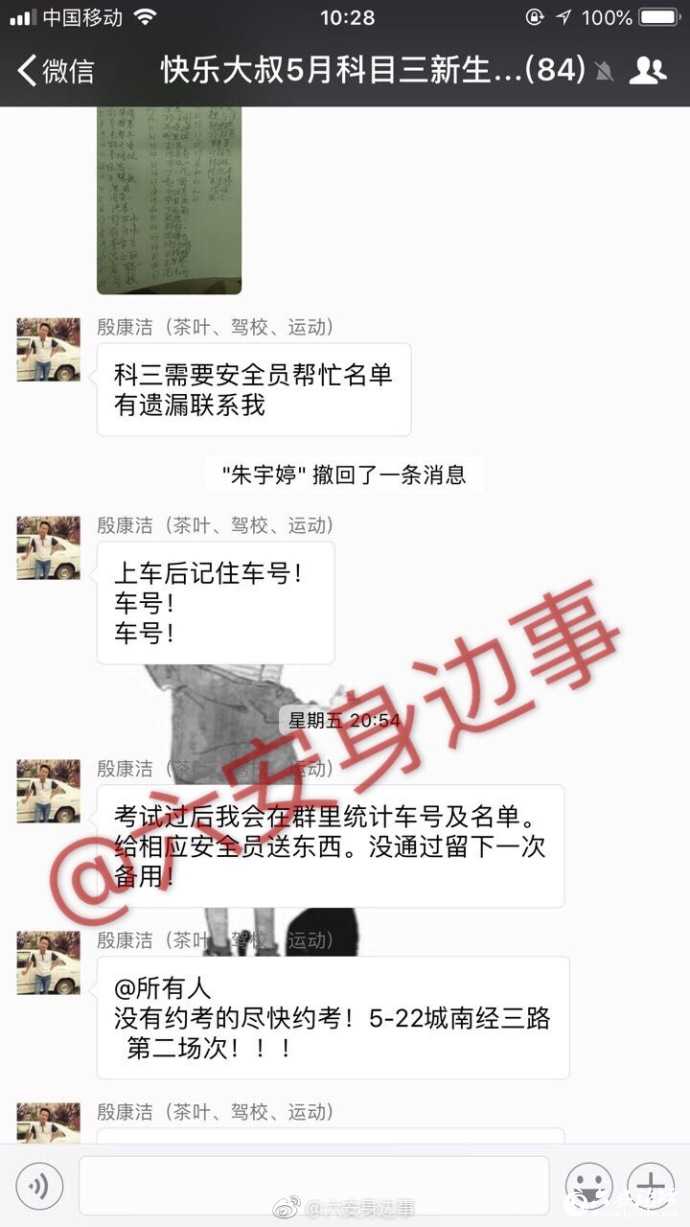690x1227 pixels.
Task: Open the emoji sticker panel
Action: click(x=588, y=1186)
